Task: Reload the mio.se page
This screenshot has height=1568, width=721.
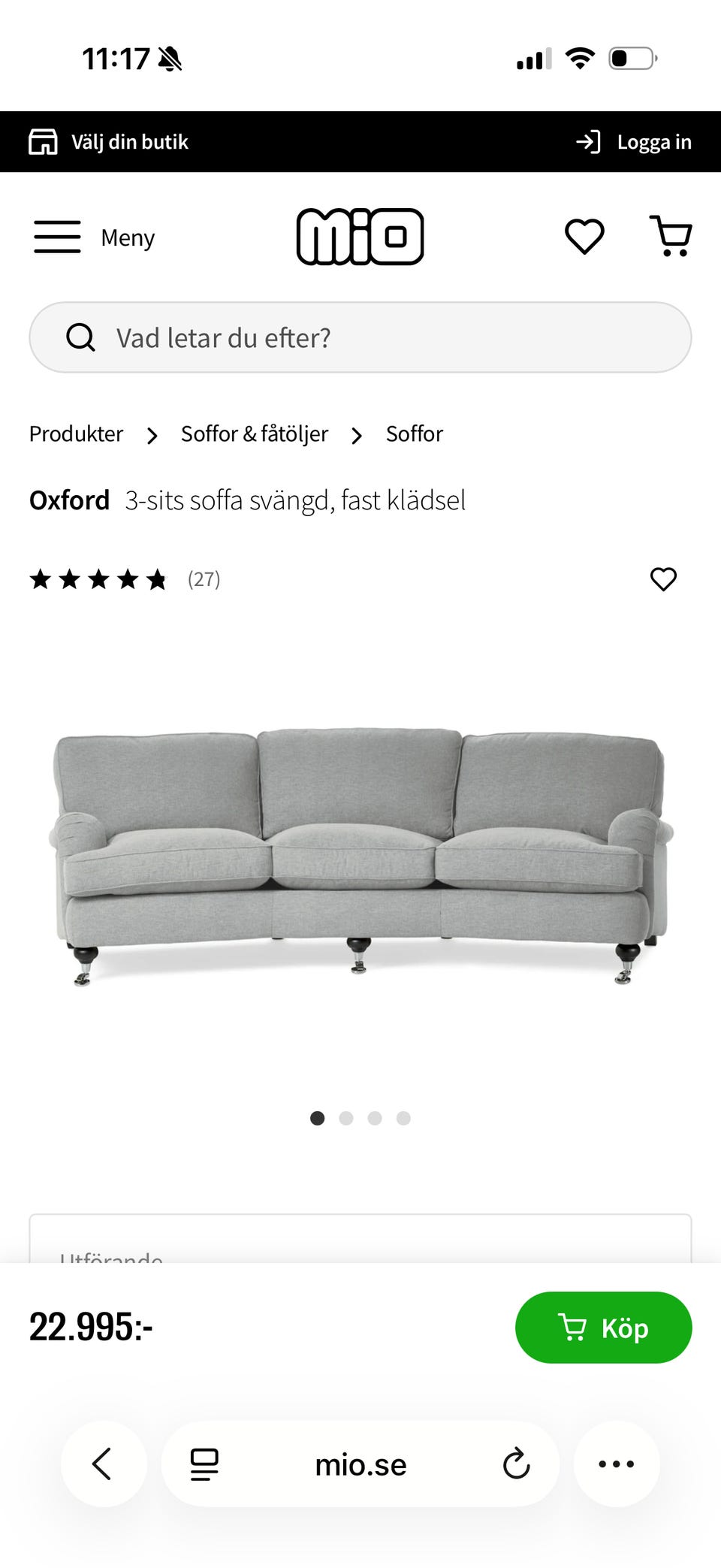Action: pyautogui.click(x=516, y=1464)
